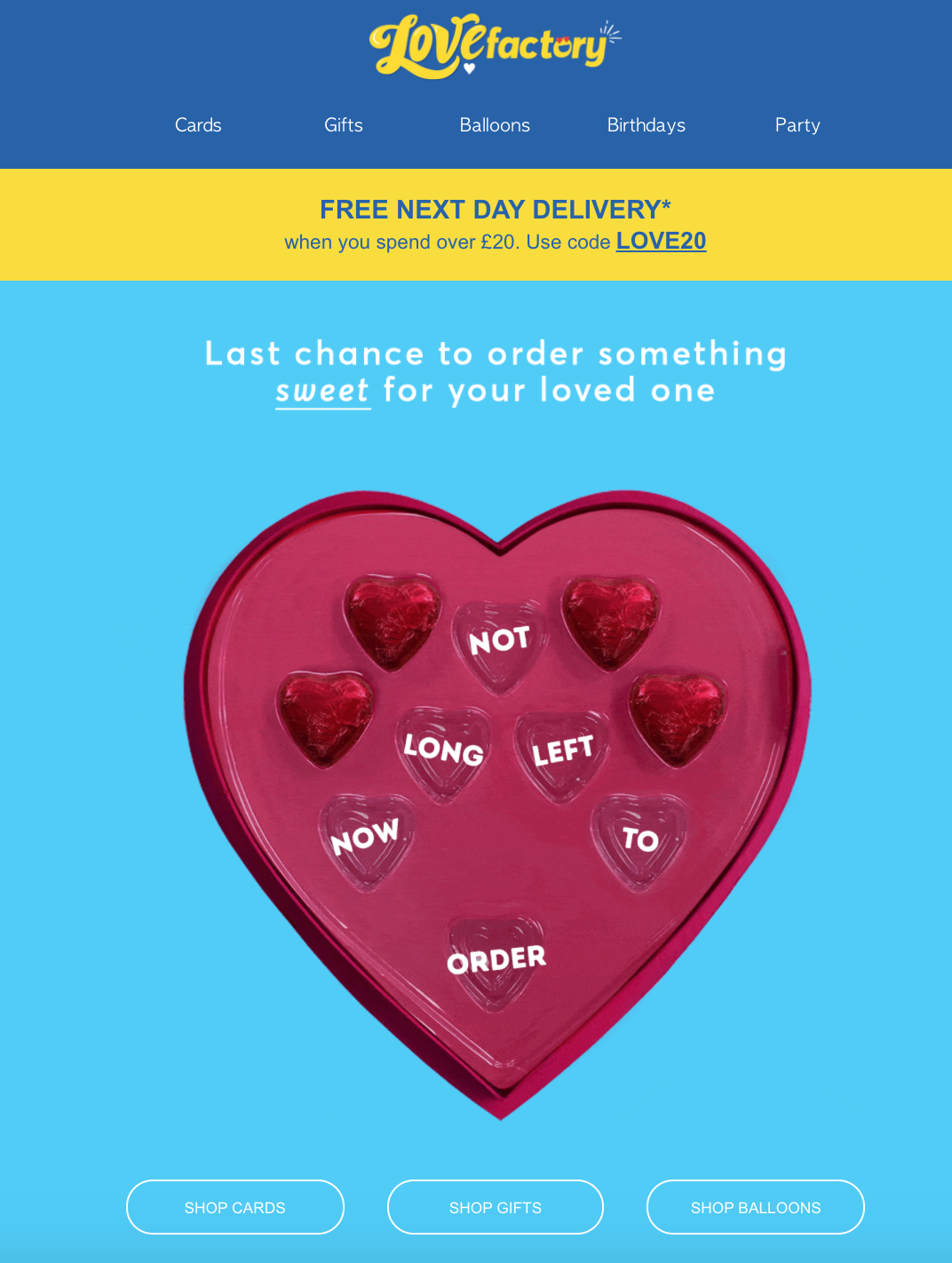Open the Balloons category
952x1263 pixels.
(495, 125)
